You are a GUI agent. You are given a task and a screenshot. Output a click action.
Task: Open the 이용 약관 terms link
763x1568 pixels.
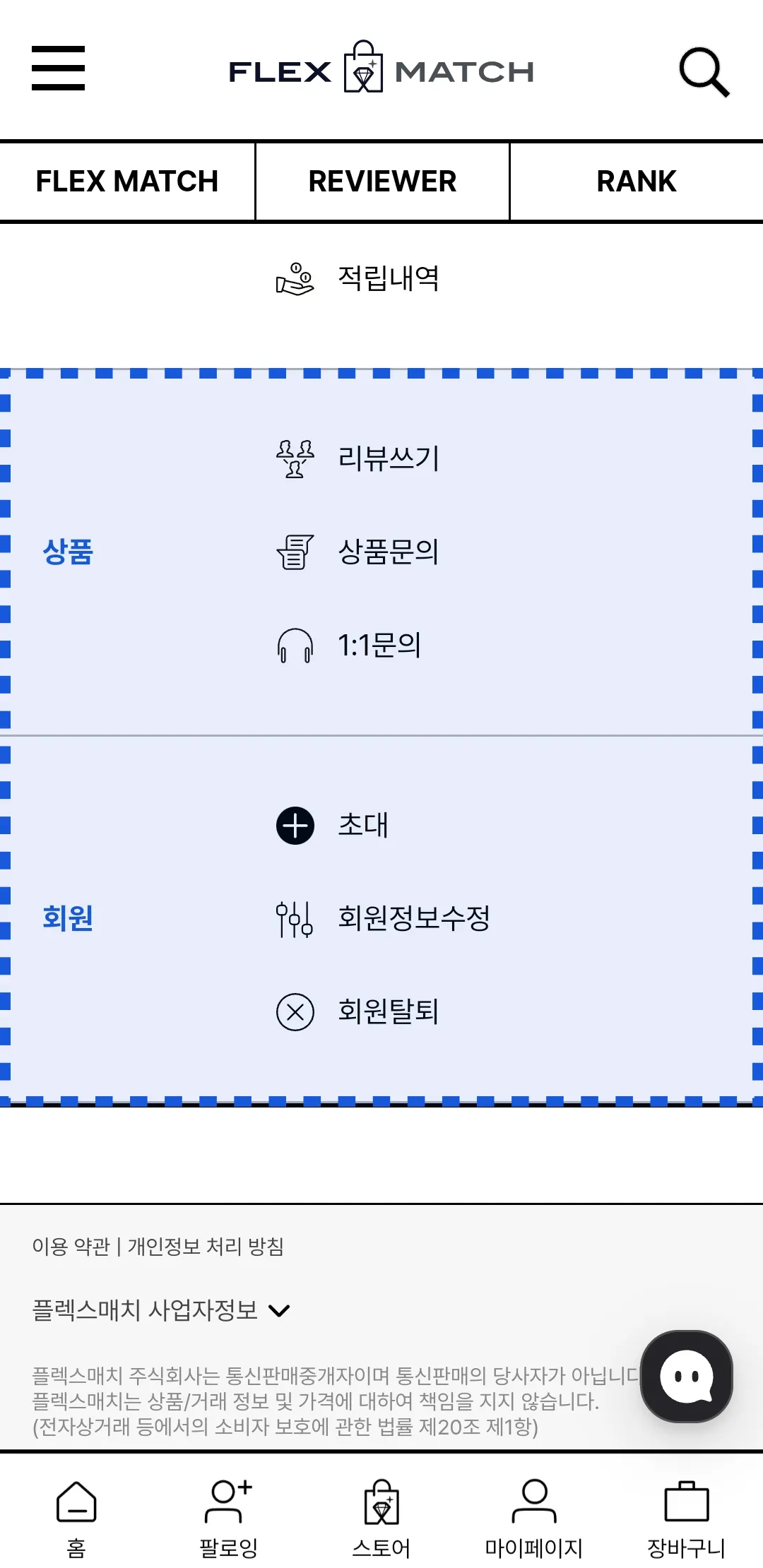click(71, 1247)
